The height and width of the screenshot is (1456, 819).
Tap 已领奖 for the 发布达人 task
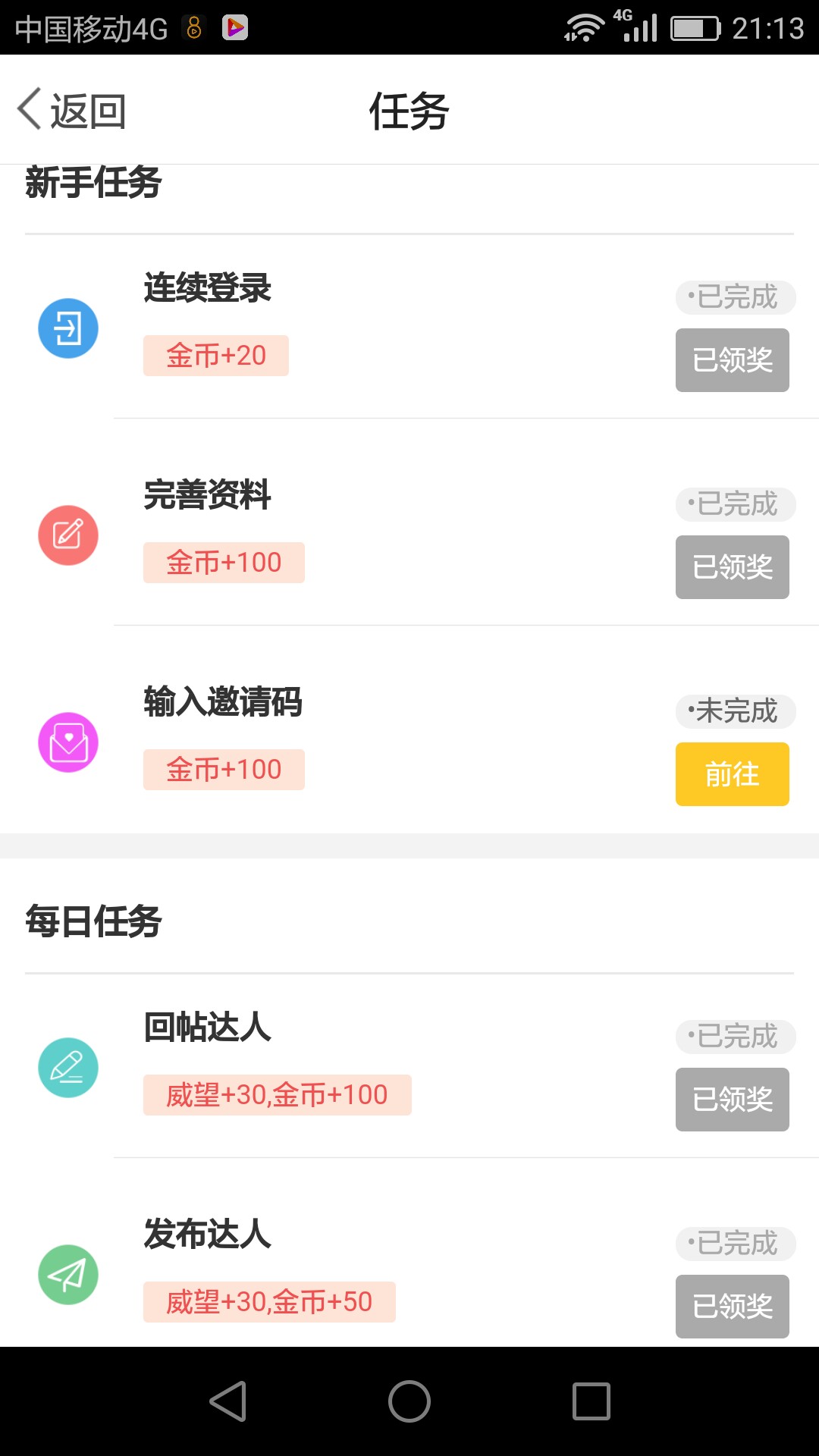(732, 1307)
